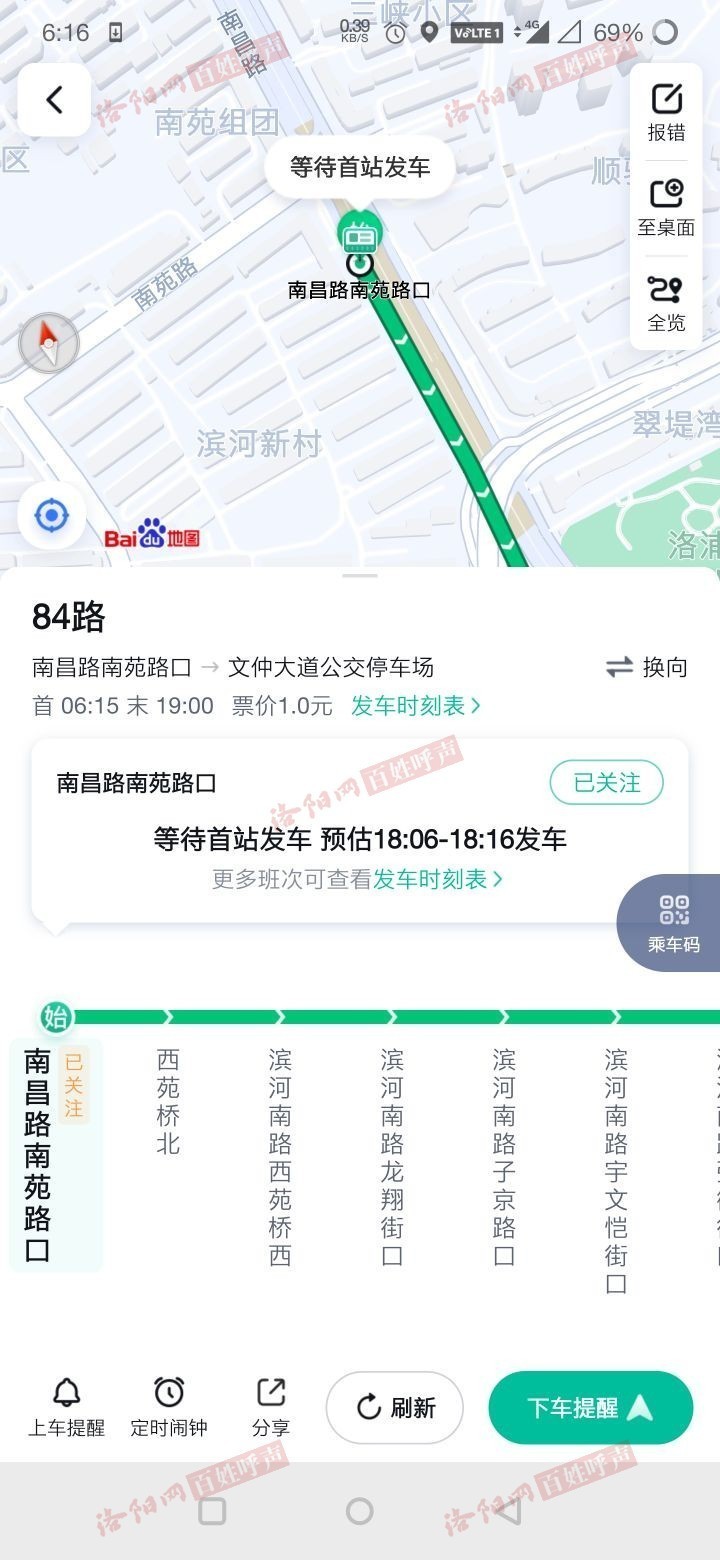Viewport: 720px width, 1560px height.
Task: Enable the 下车提醒 get-off reminder
Action: pyautogui.click(x=590, y=1408)
